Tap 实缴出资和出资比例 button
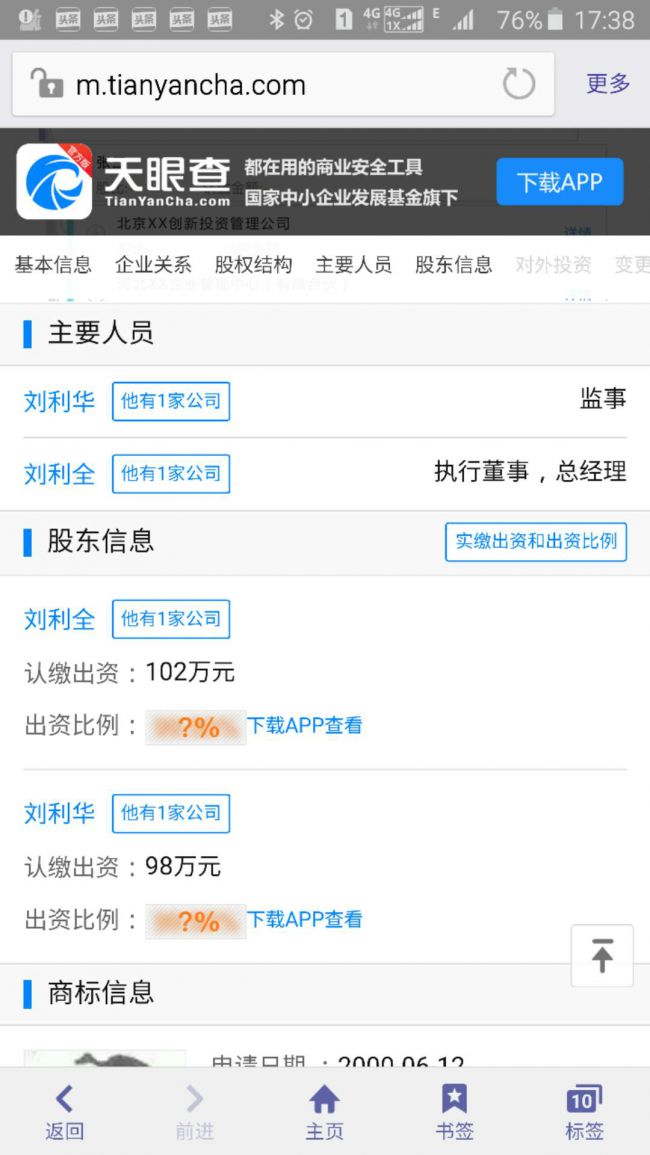This screenshot has width=650, height=1155. tap(536, 542)
